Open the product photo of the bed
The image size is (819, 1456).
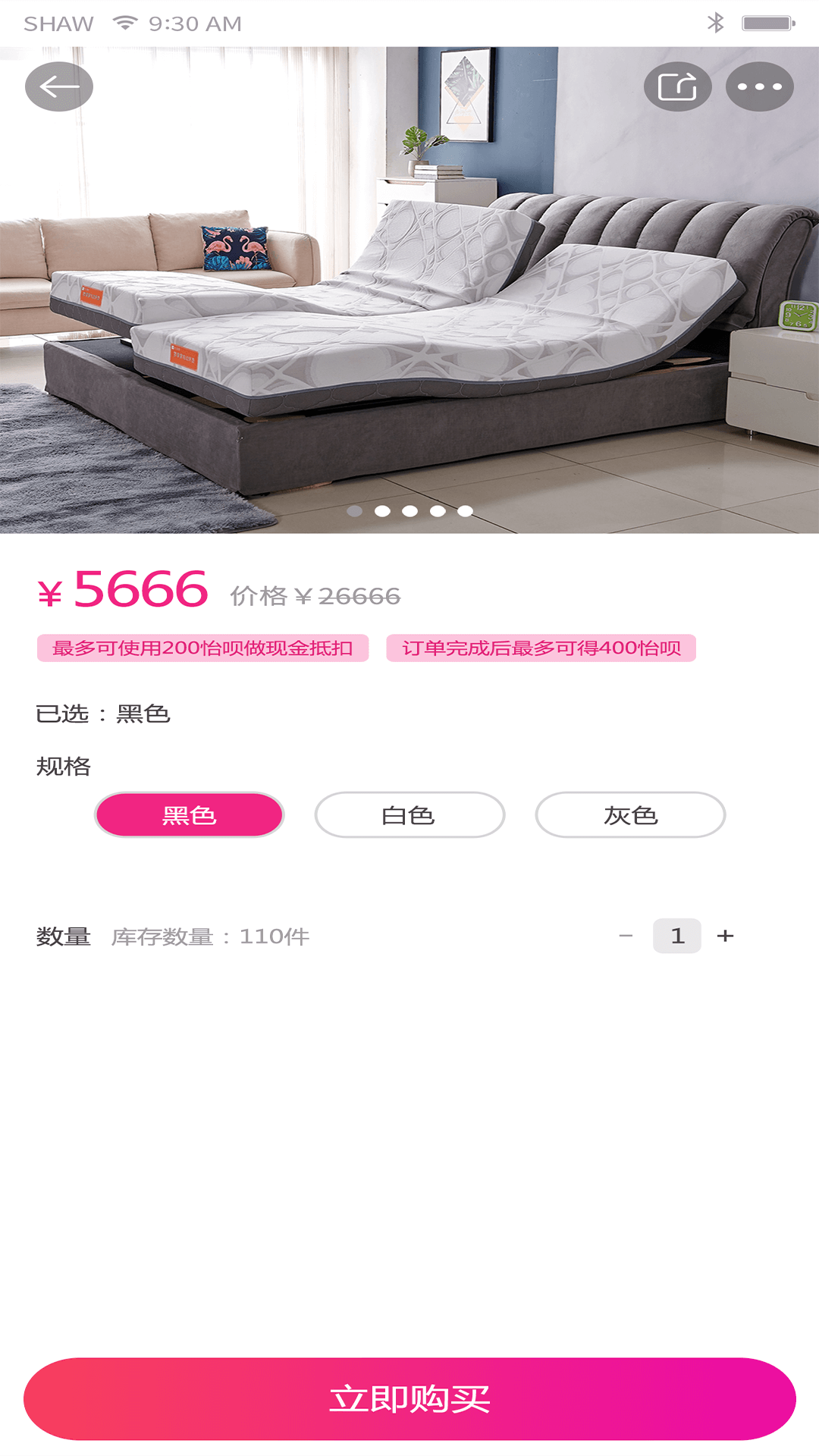409,303
